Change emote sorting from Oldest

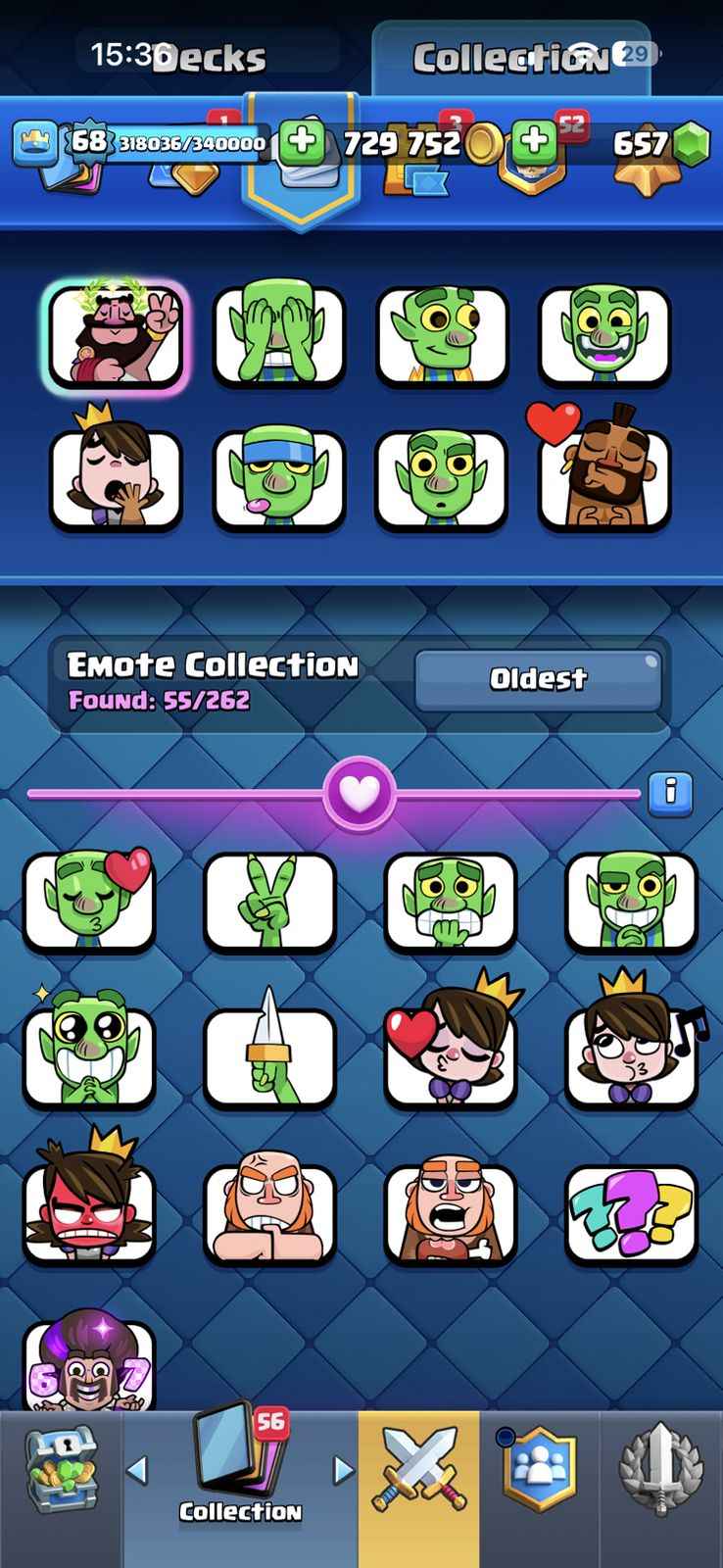pos(538,678)
